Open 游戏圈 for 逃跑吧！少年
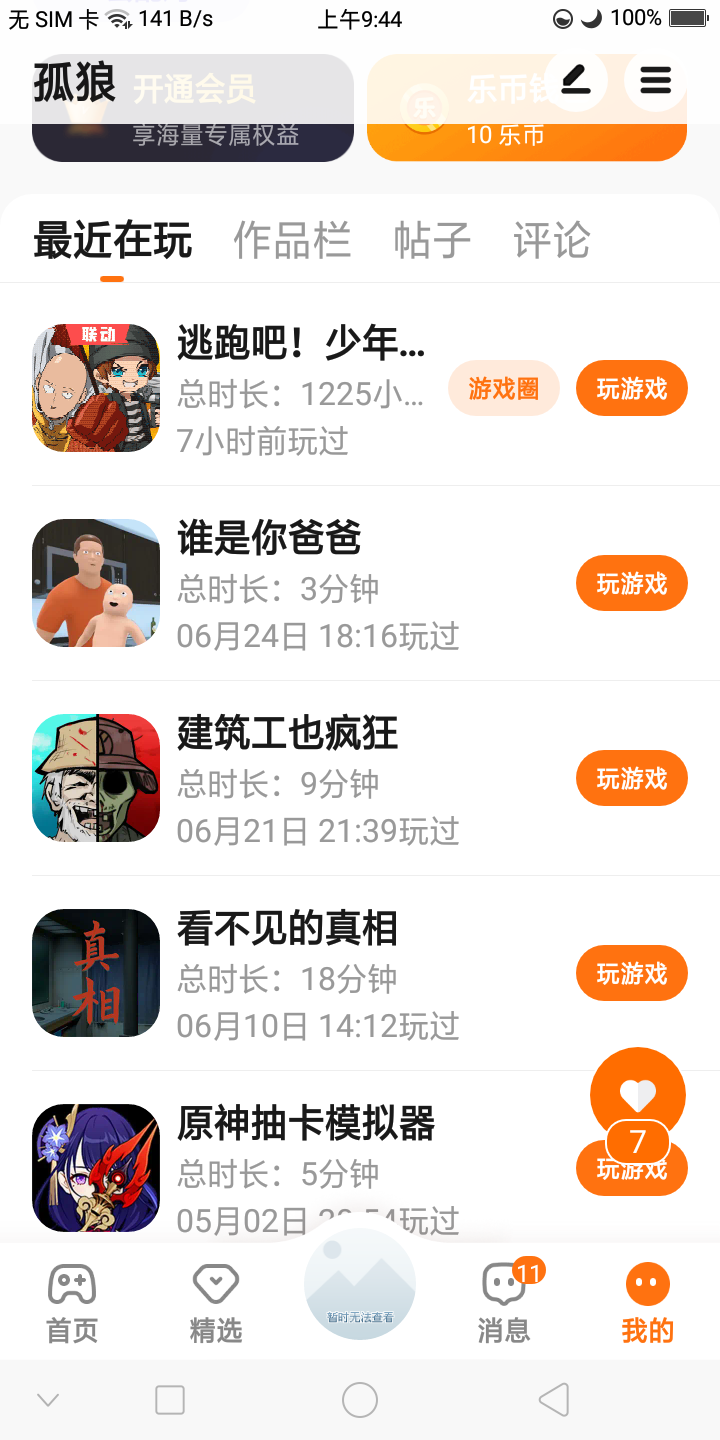Viewport: 720px width, 1440px height. click(x=503, y=388)
